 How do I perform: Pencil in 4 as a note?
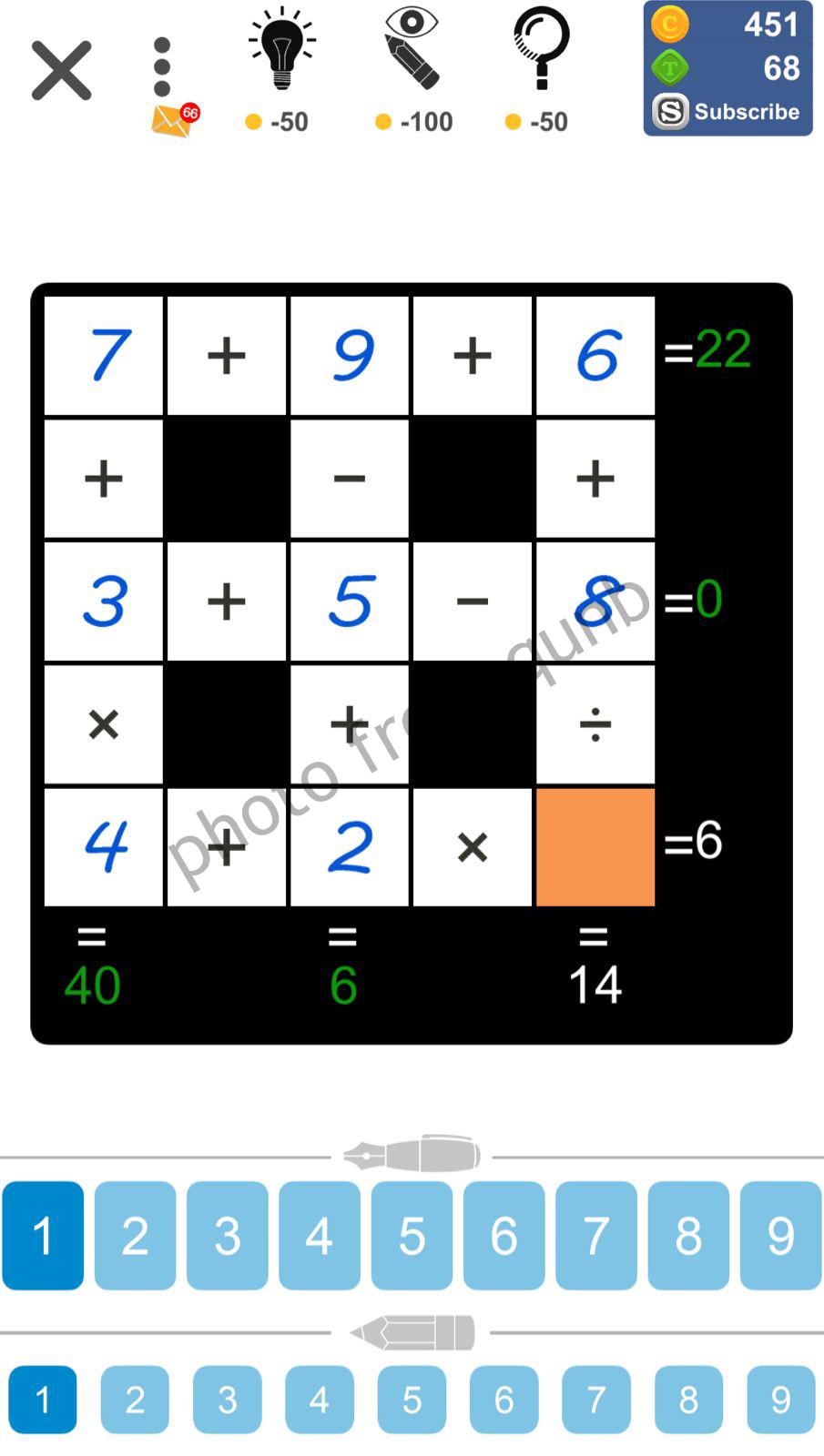click(319, 1399)
